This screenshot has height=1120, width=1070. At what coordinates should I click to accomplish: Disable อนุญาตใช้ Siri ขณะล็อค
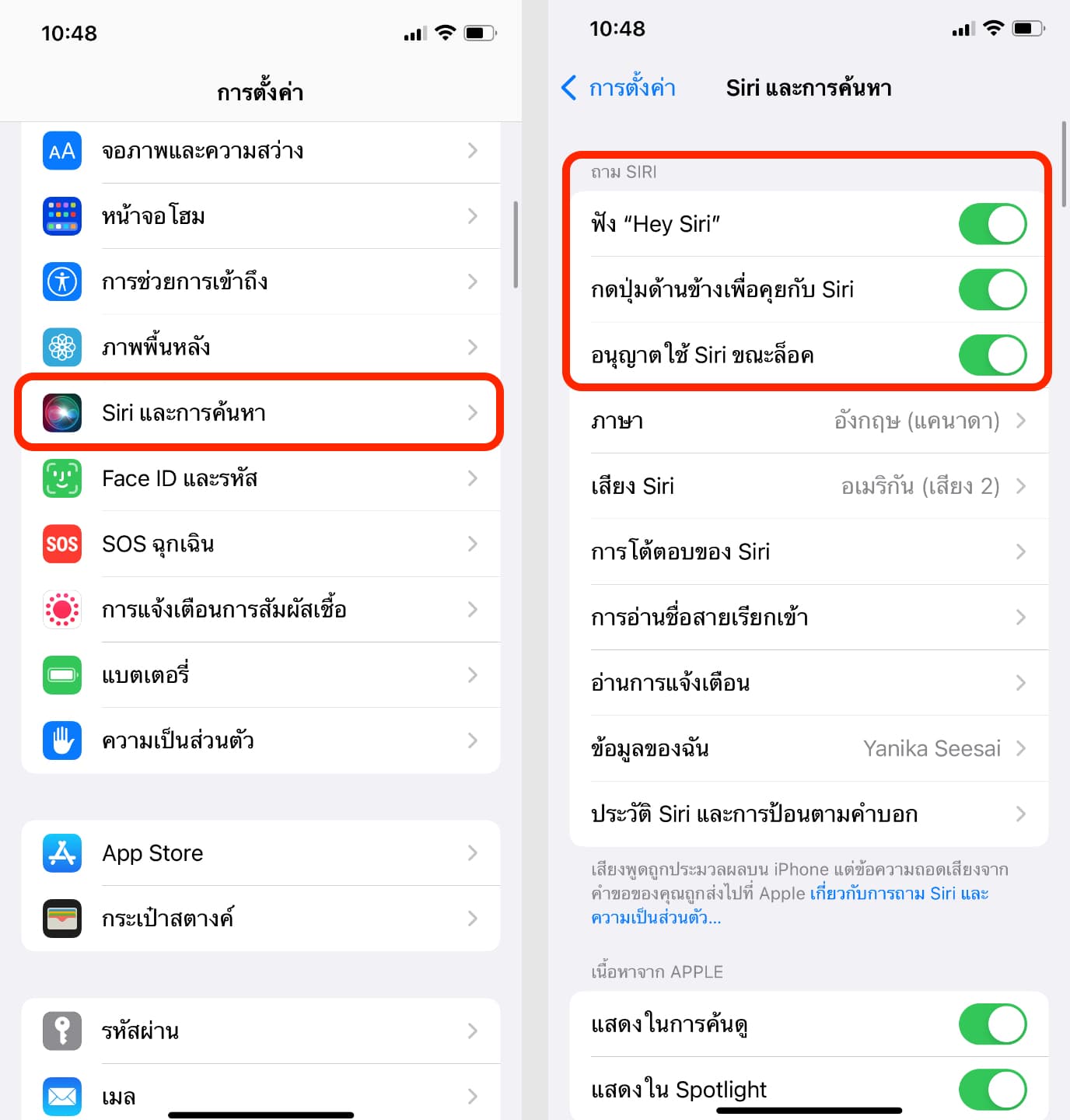click(992, 355)
